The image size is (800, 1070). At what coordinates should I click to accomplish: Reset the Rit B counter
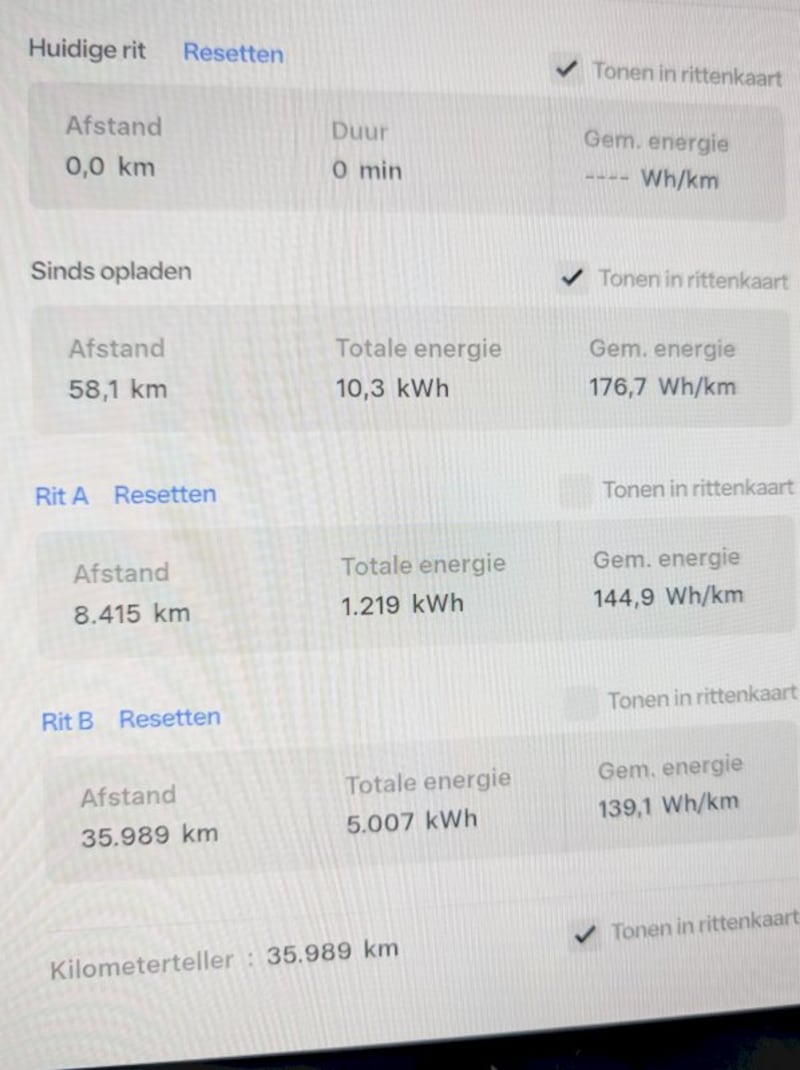click(169, 718)
